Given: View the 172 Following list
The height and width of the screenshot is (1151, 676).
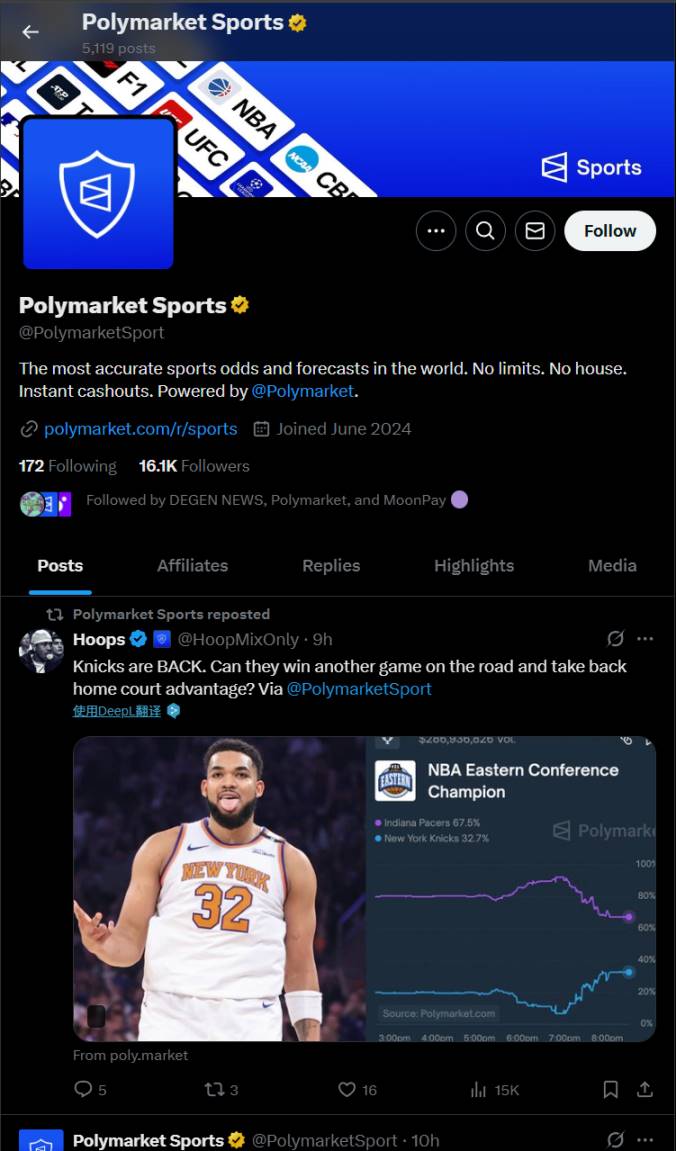Looking at the screenshot, I should point(67,466).
